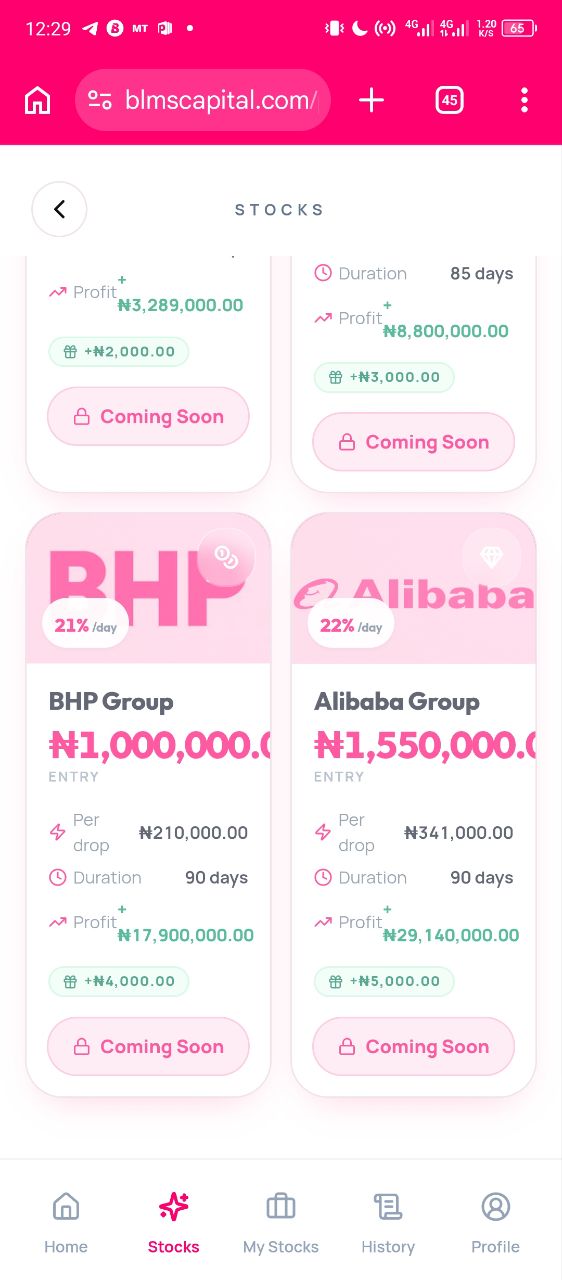Open a new browser tab
562x1280 pixels.
point(371,100)
